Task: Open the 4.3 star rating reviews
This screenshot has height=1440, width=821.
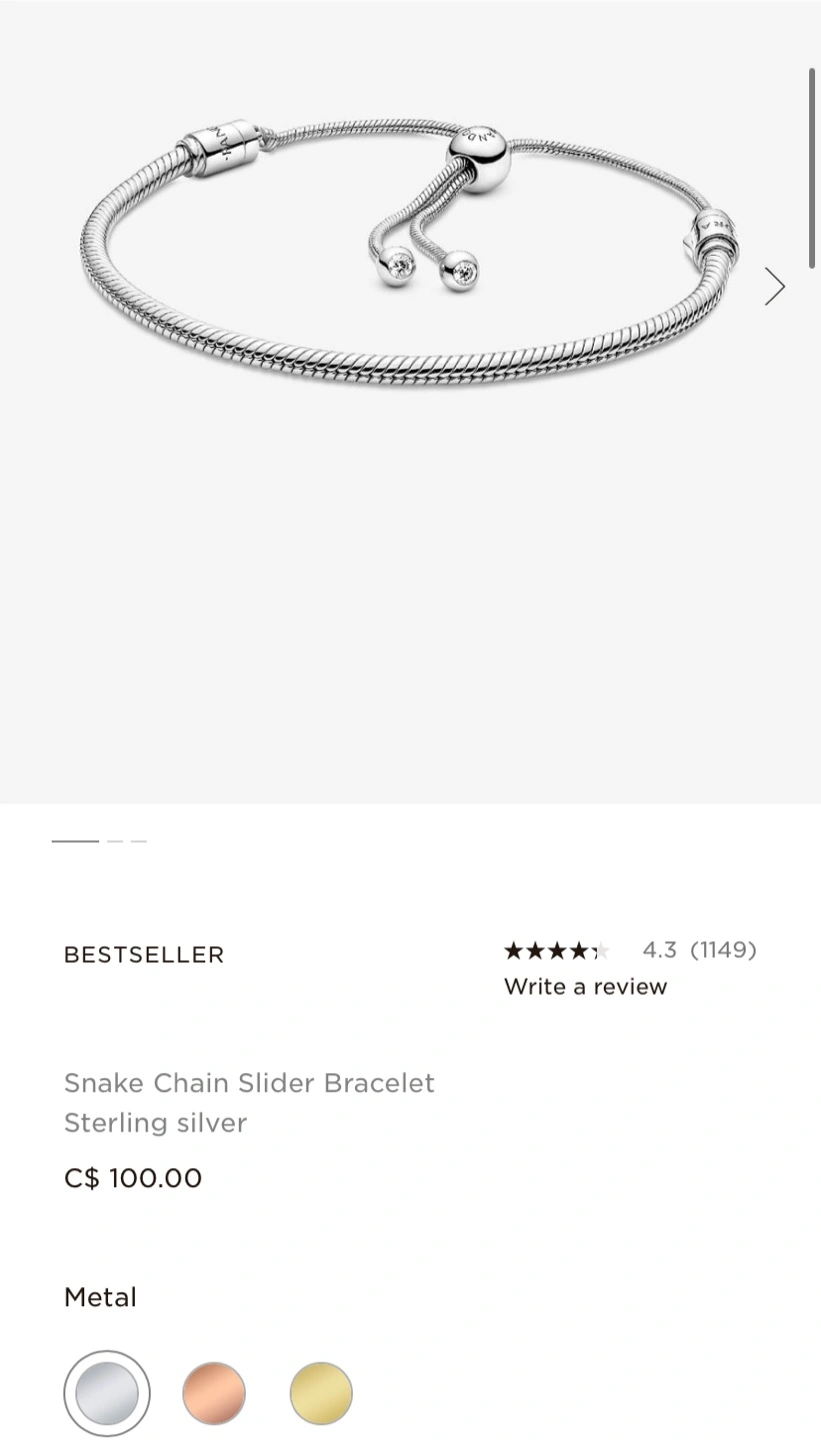Action: tap(630, 950)
